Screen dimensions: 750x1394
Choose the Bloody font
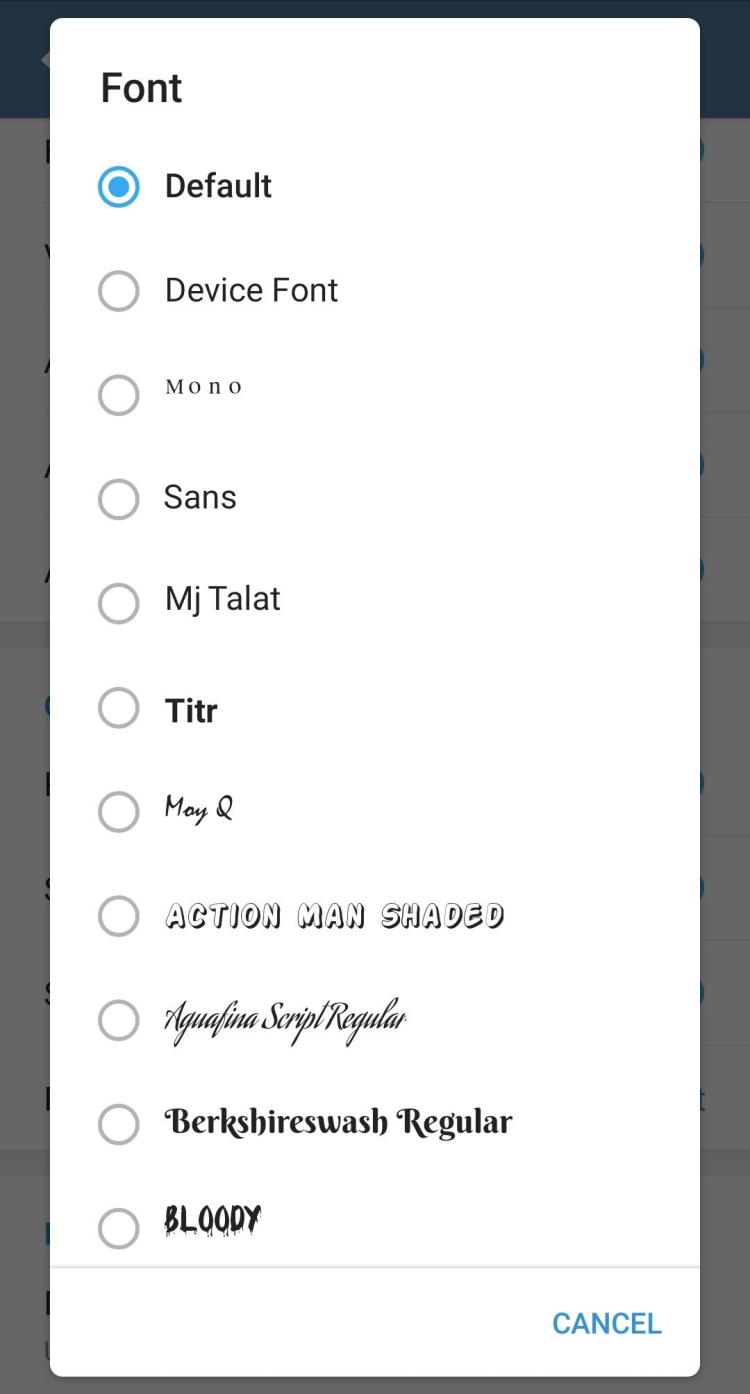point(119,1228)
